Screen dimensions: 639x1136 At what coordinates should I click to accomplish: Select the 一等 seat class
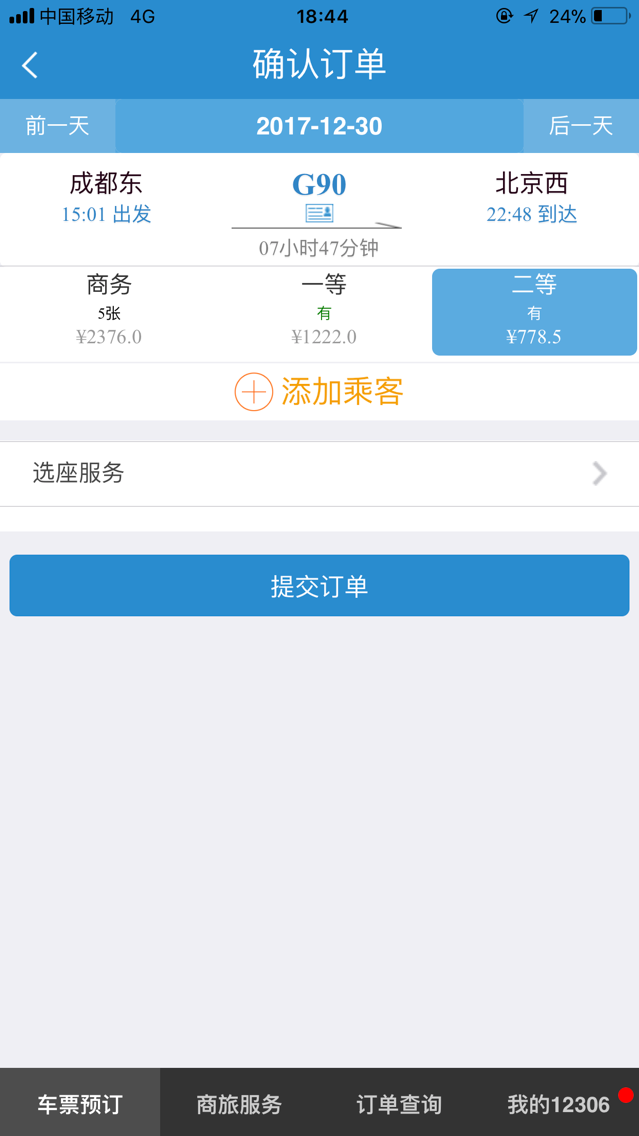click(x=324, y=312)
